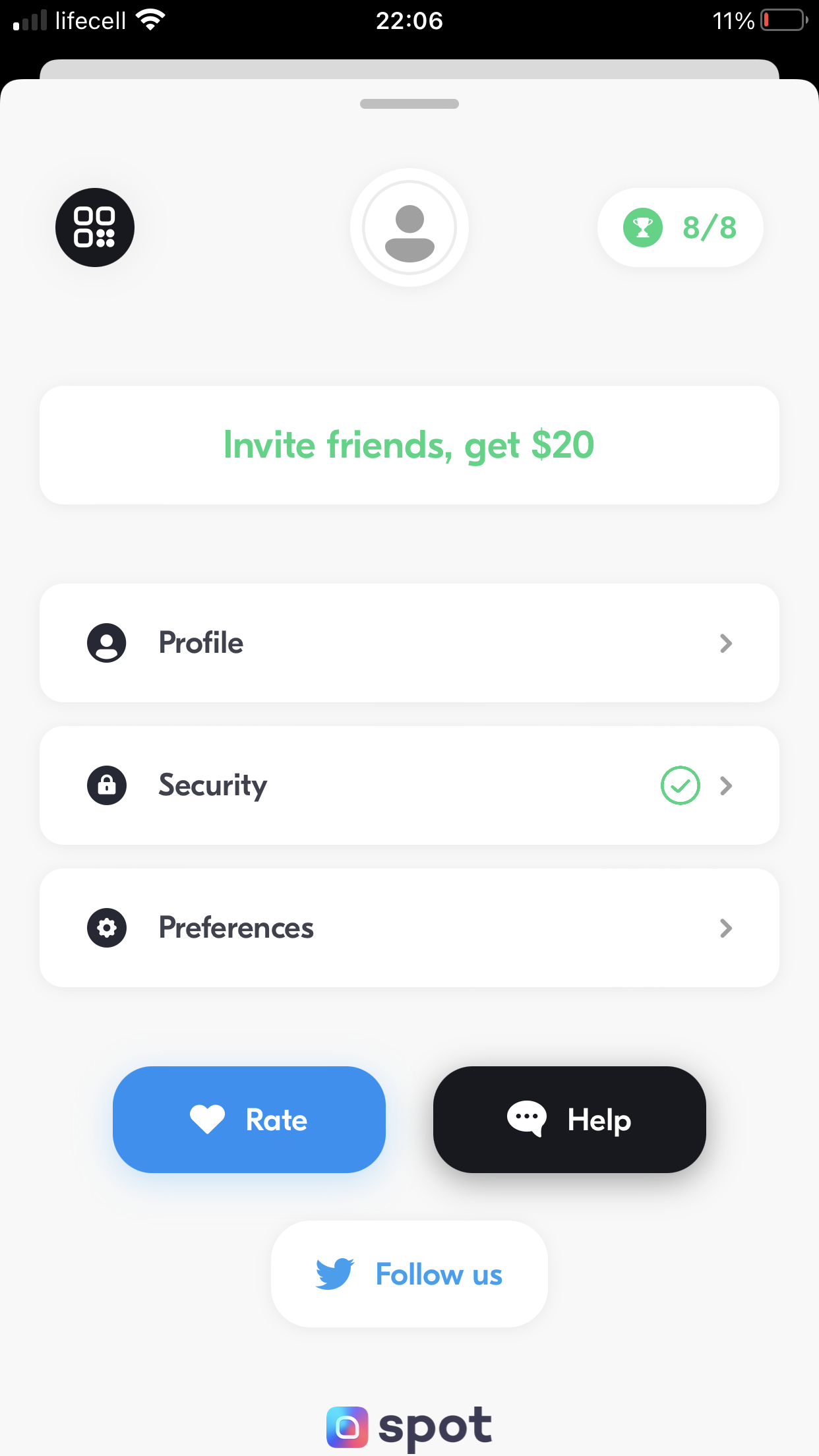Follow us on Twitter
819x1456 pixels.
[409, 1274]
